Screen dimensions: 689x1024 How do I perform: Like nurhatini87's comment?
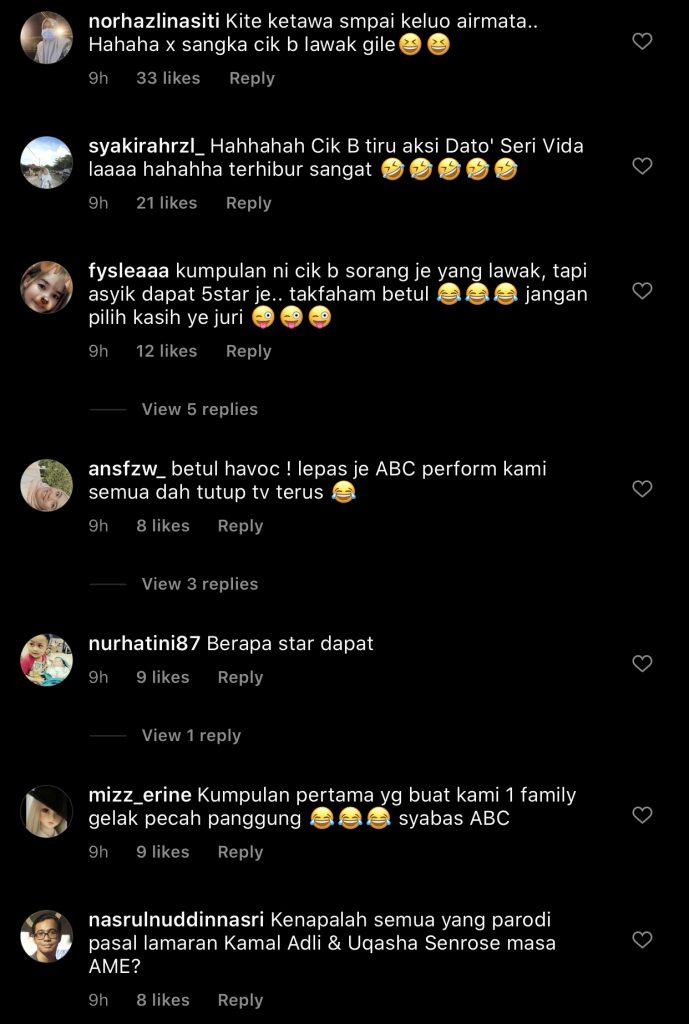(643, 664)
